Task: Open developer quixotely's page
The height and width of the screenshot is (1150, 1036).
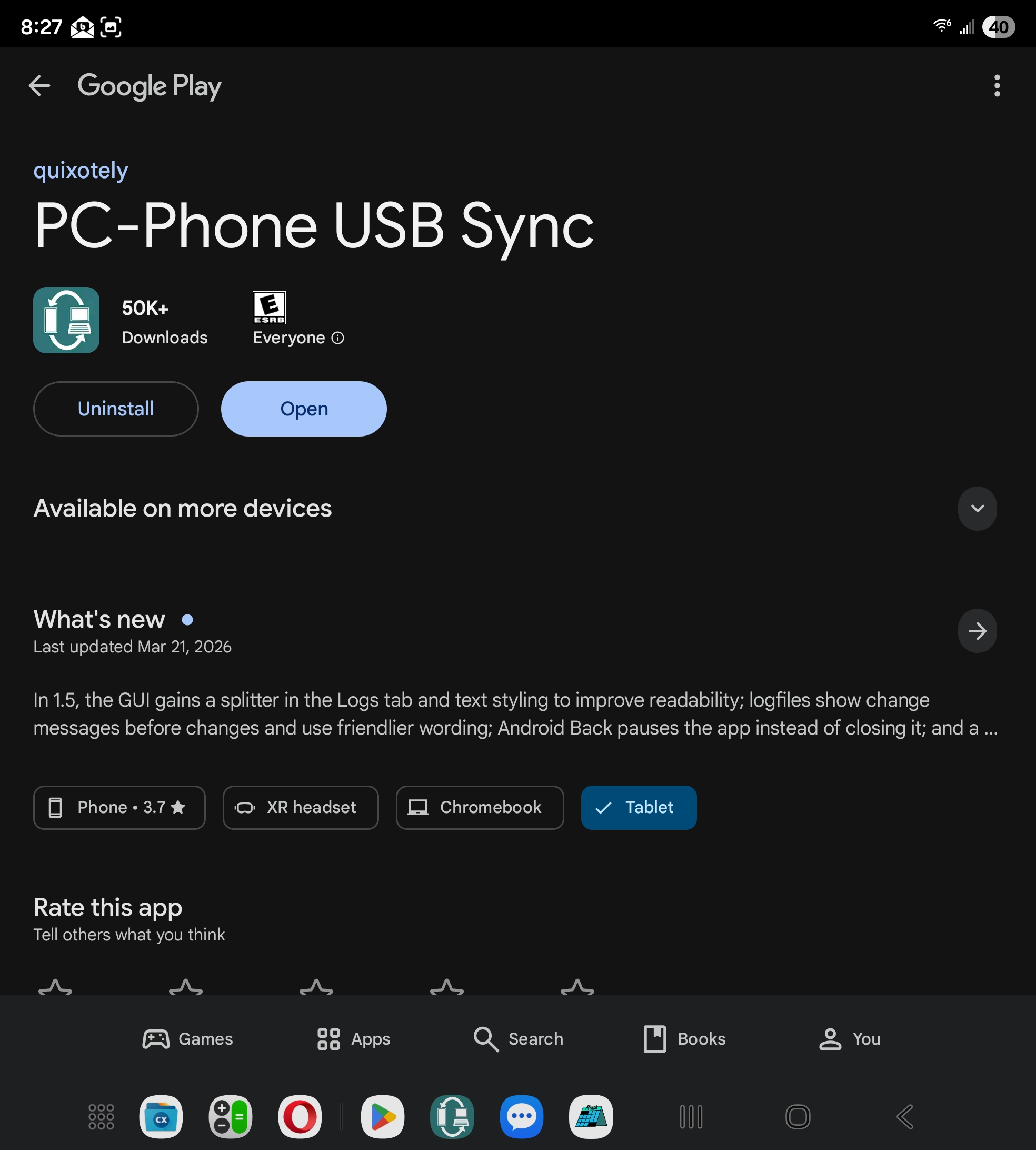Action: pos(80,171)
